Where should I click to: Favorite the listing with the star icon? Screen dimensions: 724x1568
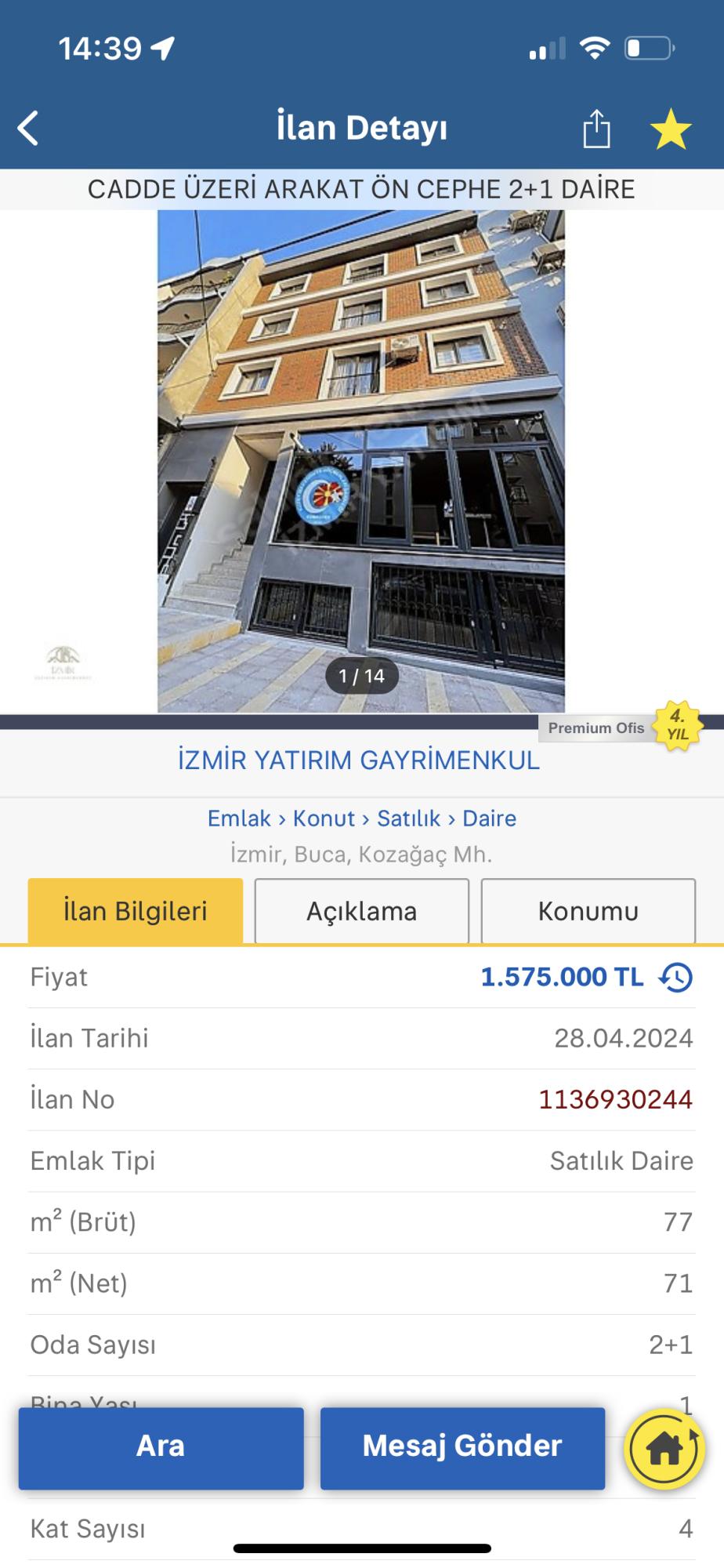(x=670, y=129)
